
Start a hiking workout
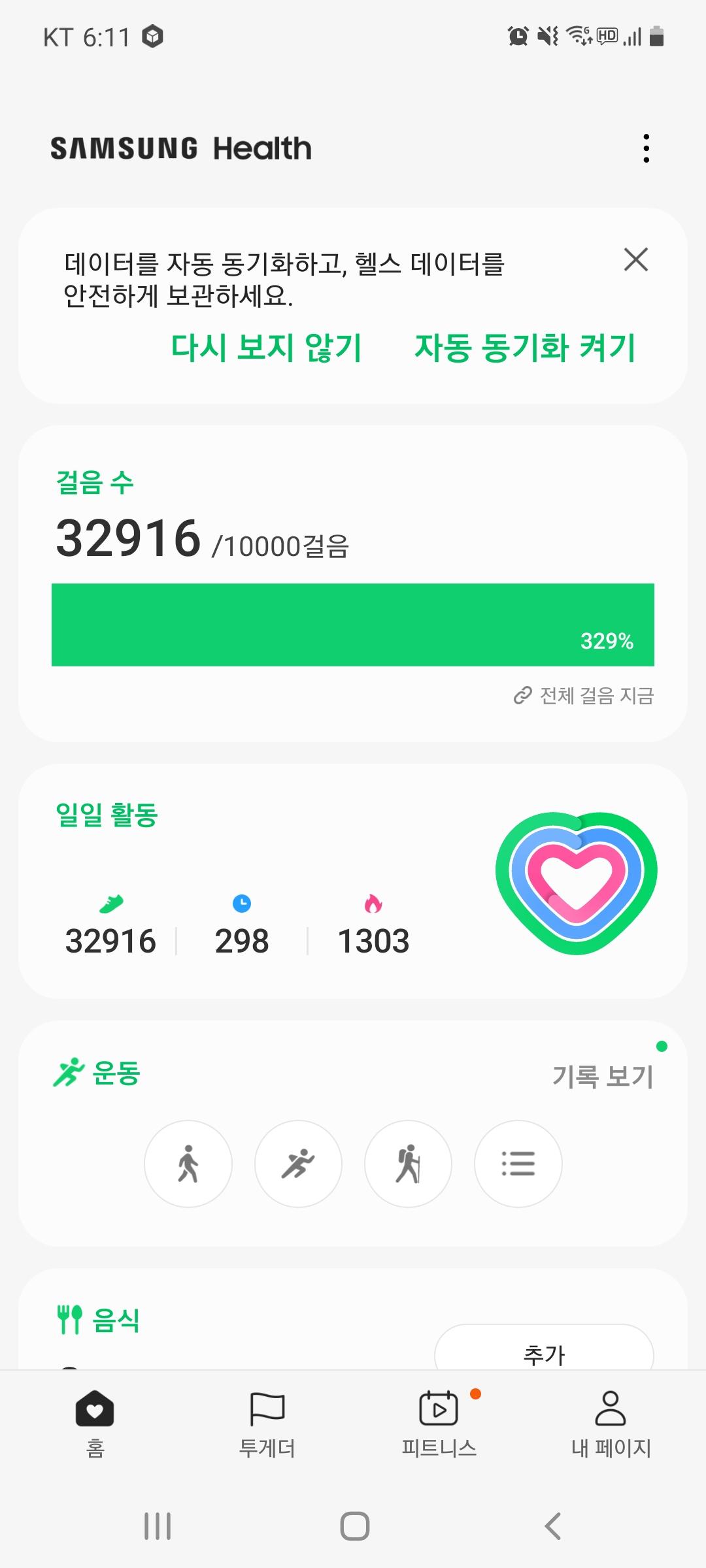point(408,1164)
